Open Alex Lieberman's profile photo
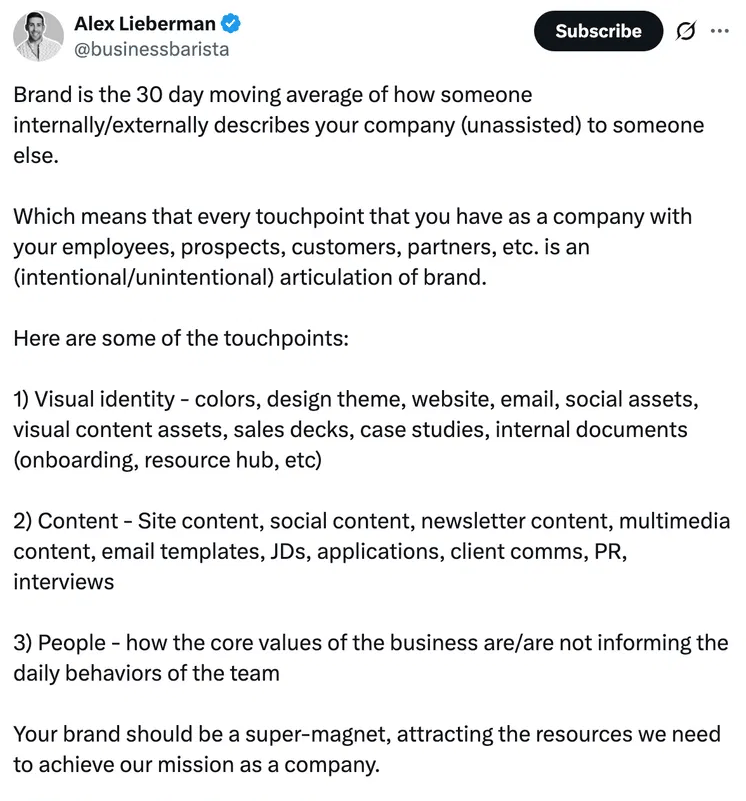 [38, 35]
